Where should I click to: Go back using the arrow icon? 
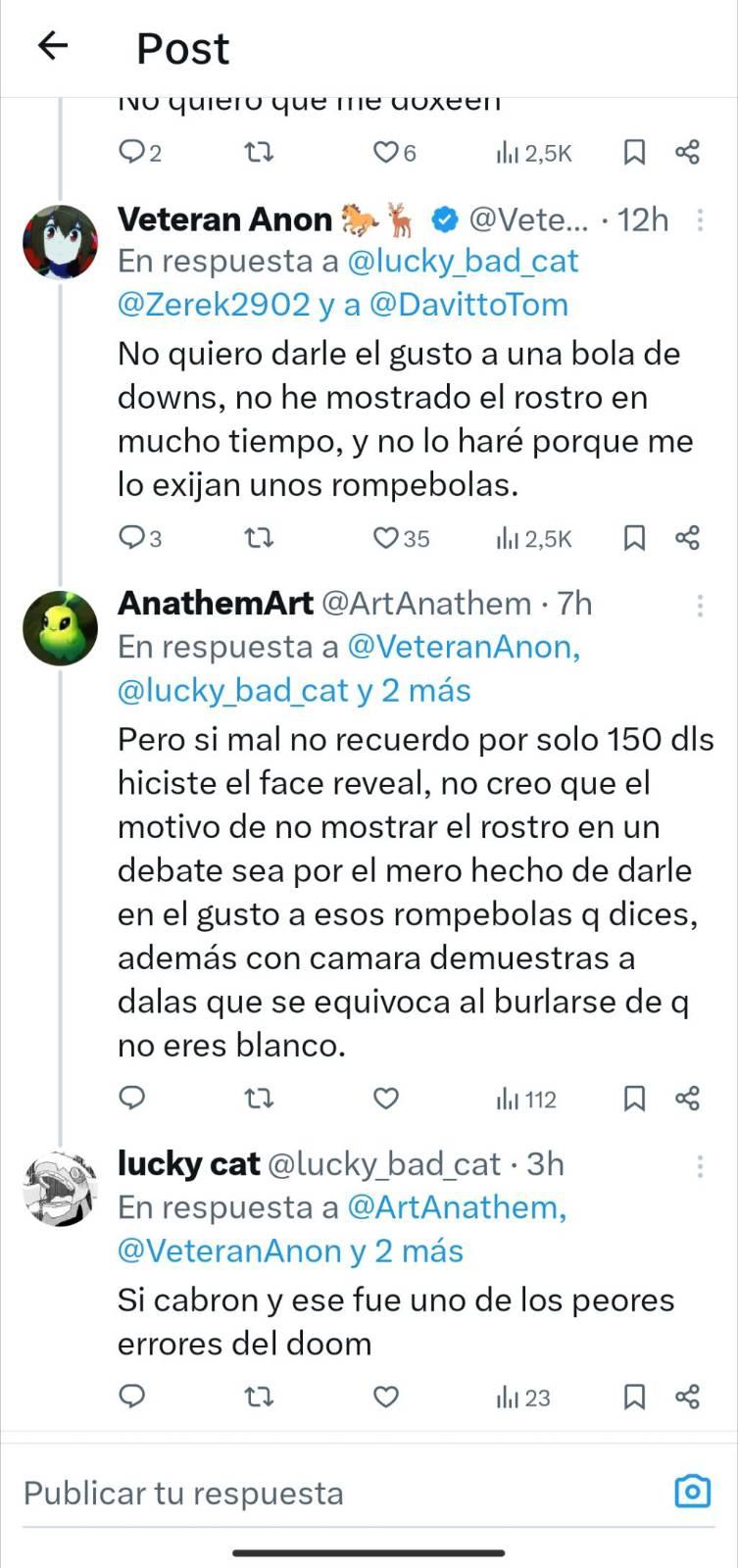52,46
